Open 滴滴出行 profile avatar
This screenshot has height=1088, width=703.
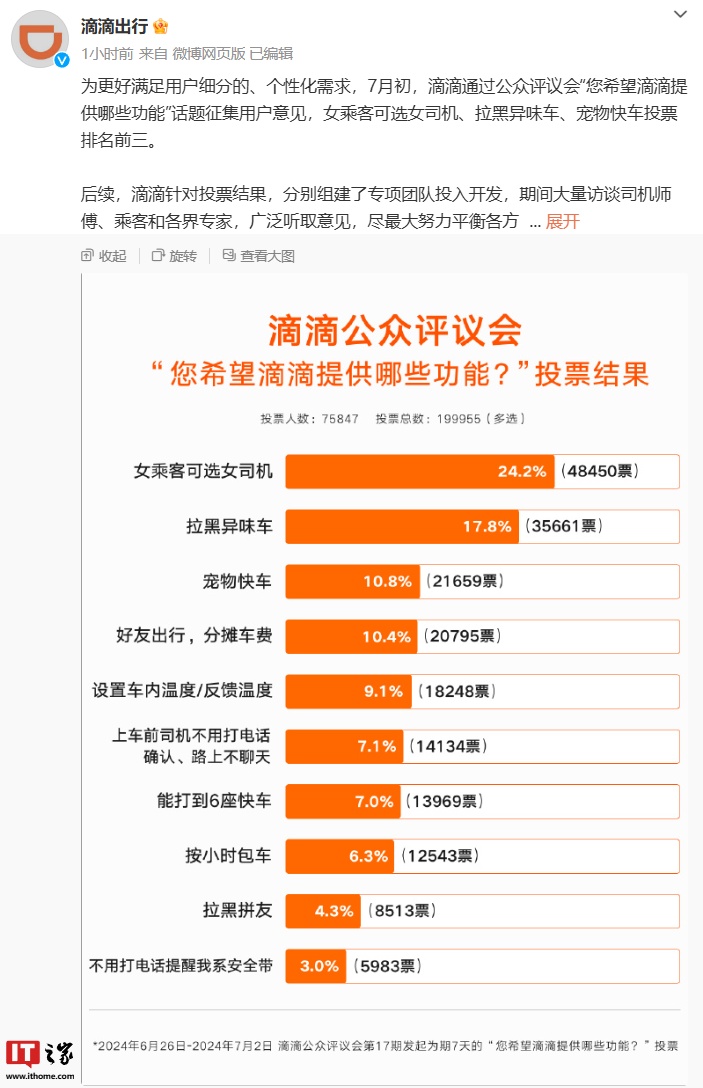pyautogui.click(x=40, y=39)
